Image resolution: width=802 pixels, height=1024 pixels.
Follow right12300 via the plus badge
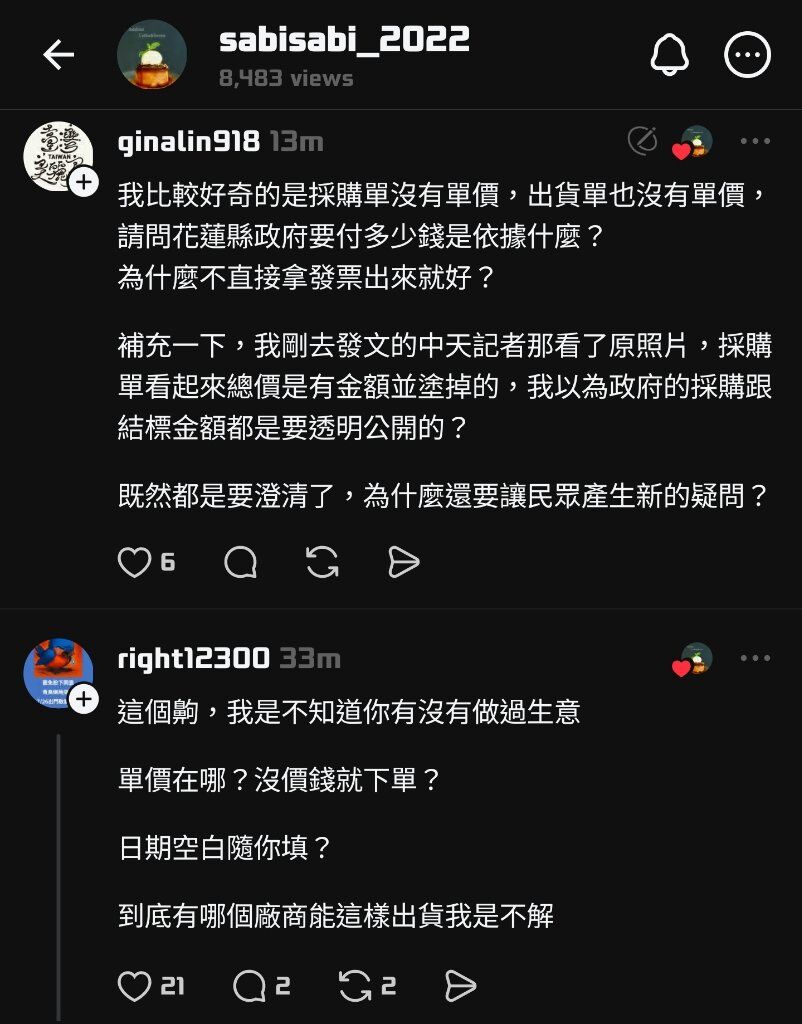click(84, 699)
